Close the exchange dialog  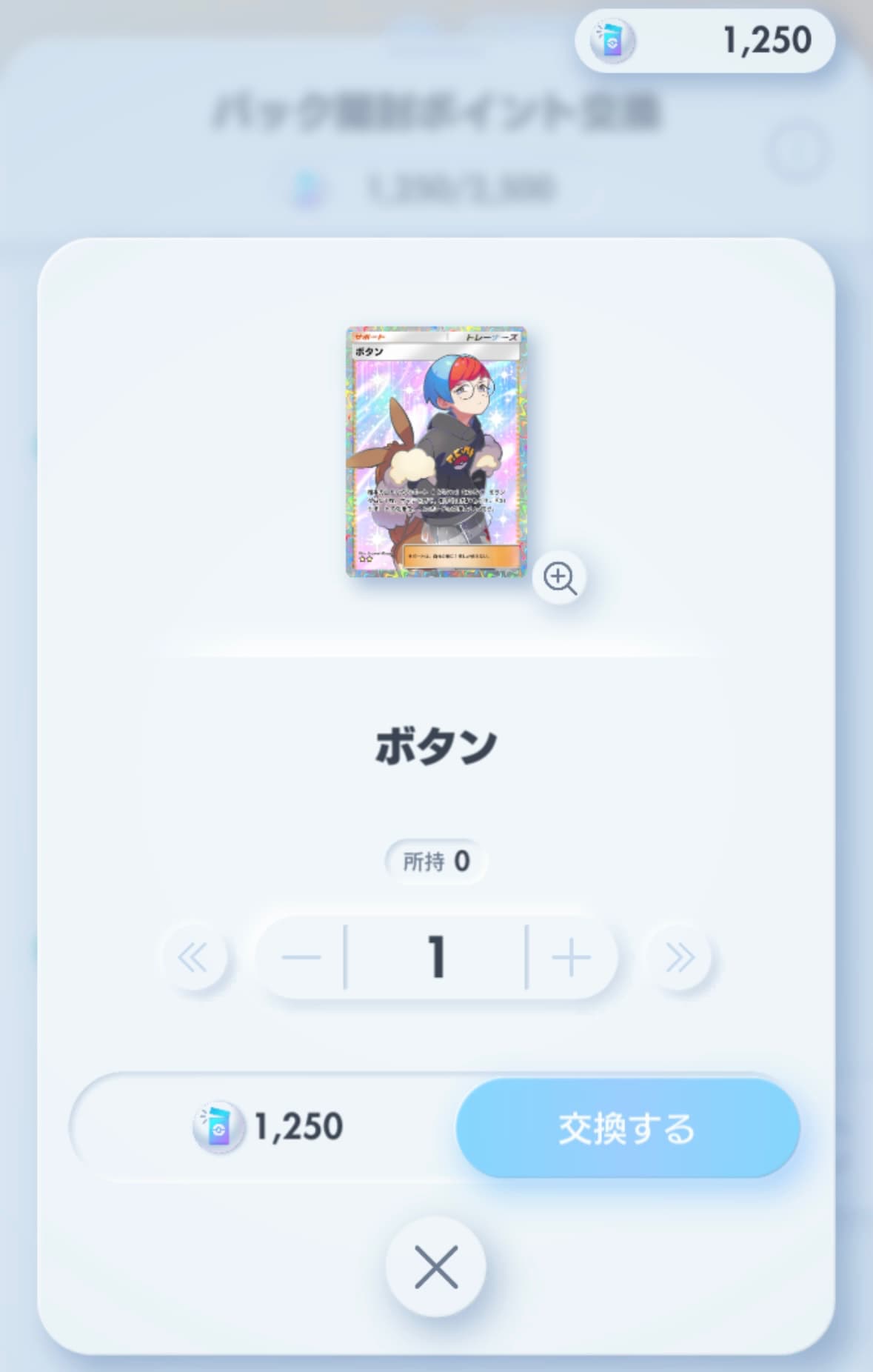pyautogui.click(x=436, y=1266)
